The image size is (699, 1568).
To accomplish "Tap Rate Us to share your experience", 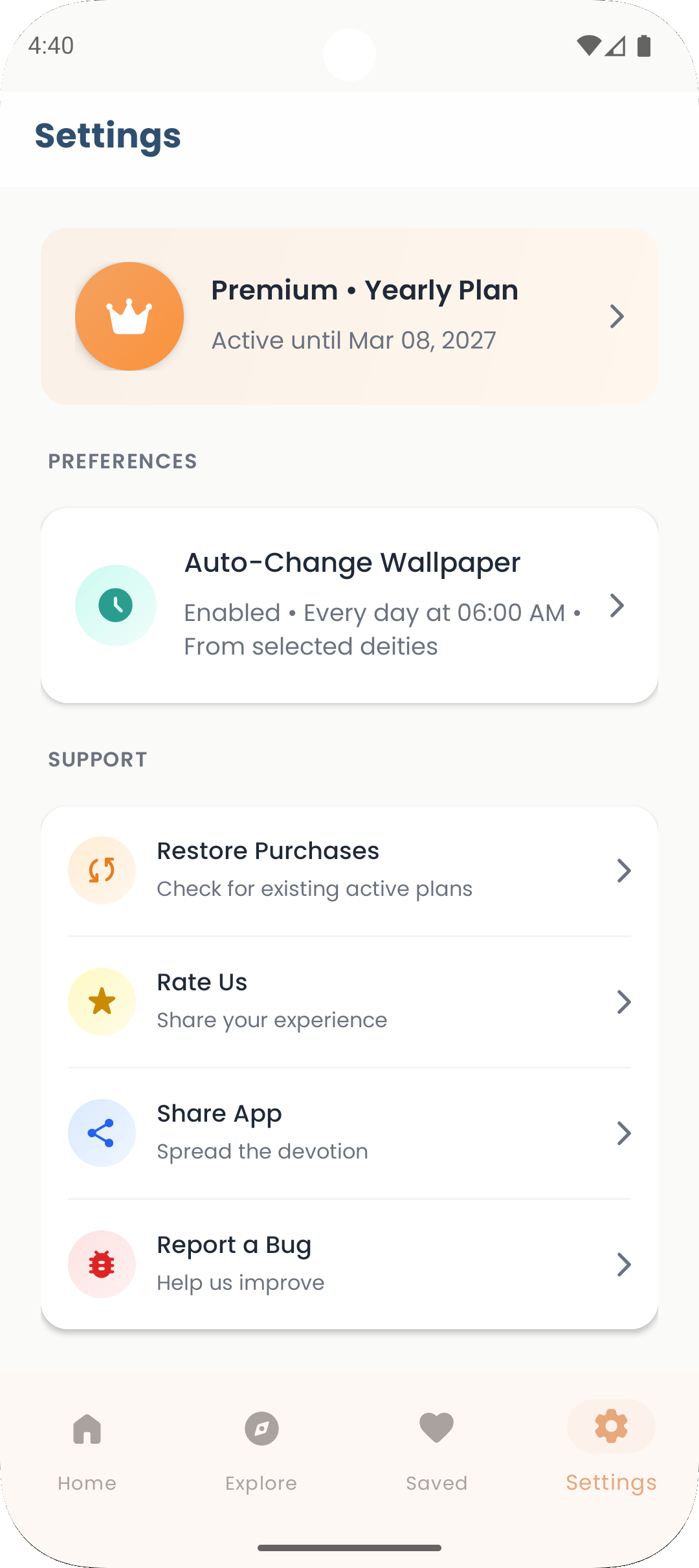I will 349,1001.
